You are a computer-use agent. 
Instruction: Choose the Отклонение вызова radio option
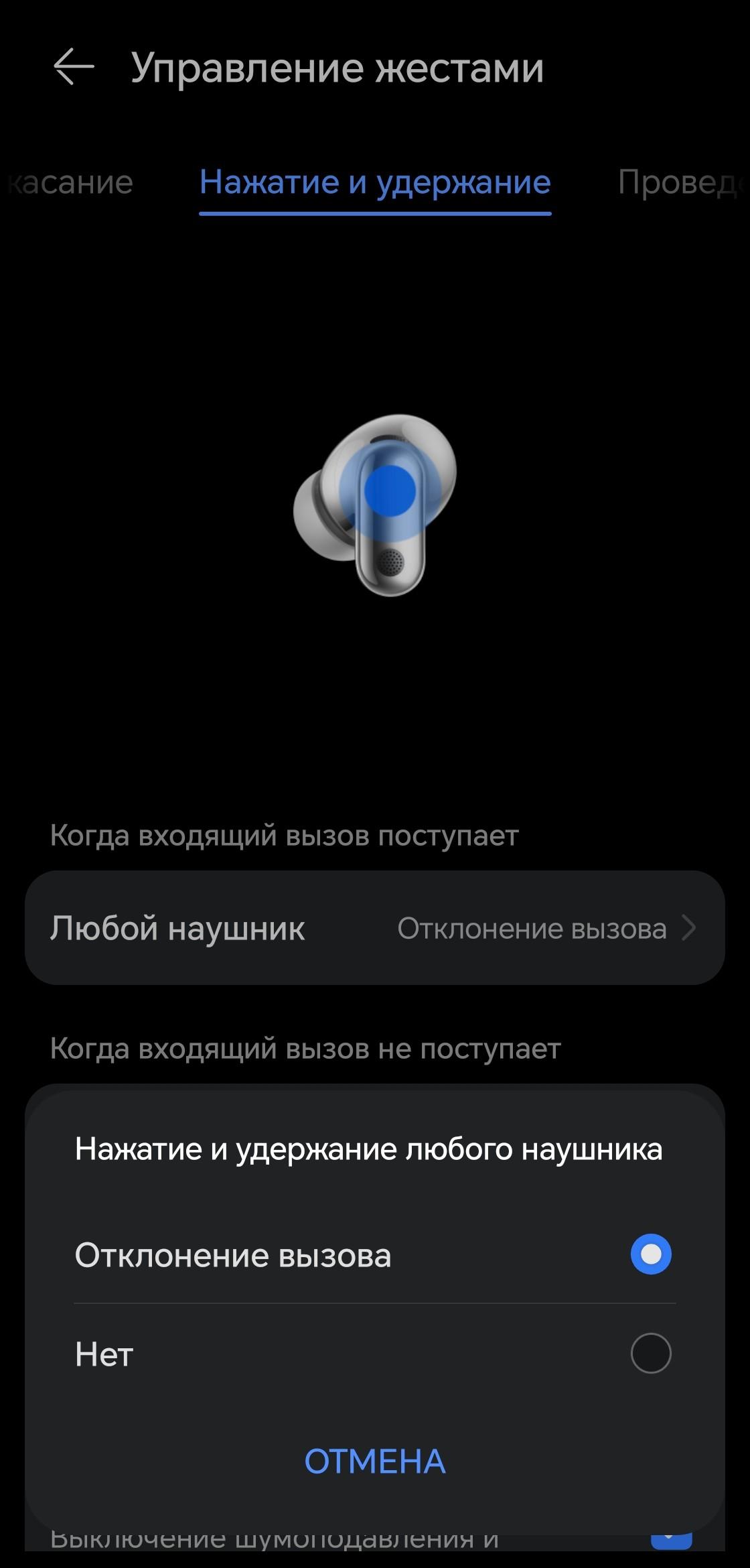click(375, 1255)
